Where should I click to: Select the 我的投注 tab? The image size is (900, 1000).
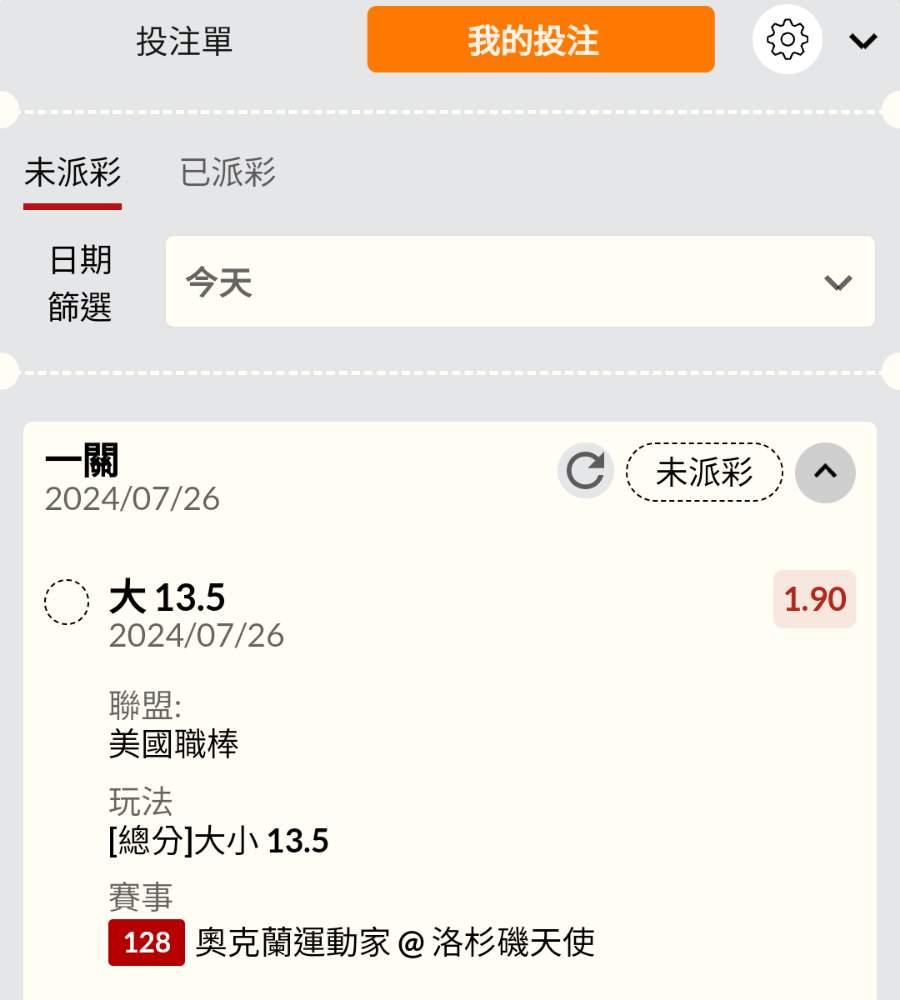pyautogui.click(x=540, y=40)
